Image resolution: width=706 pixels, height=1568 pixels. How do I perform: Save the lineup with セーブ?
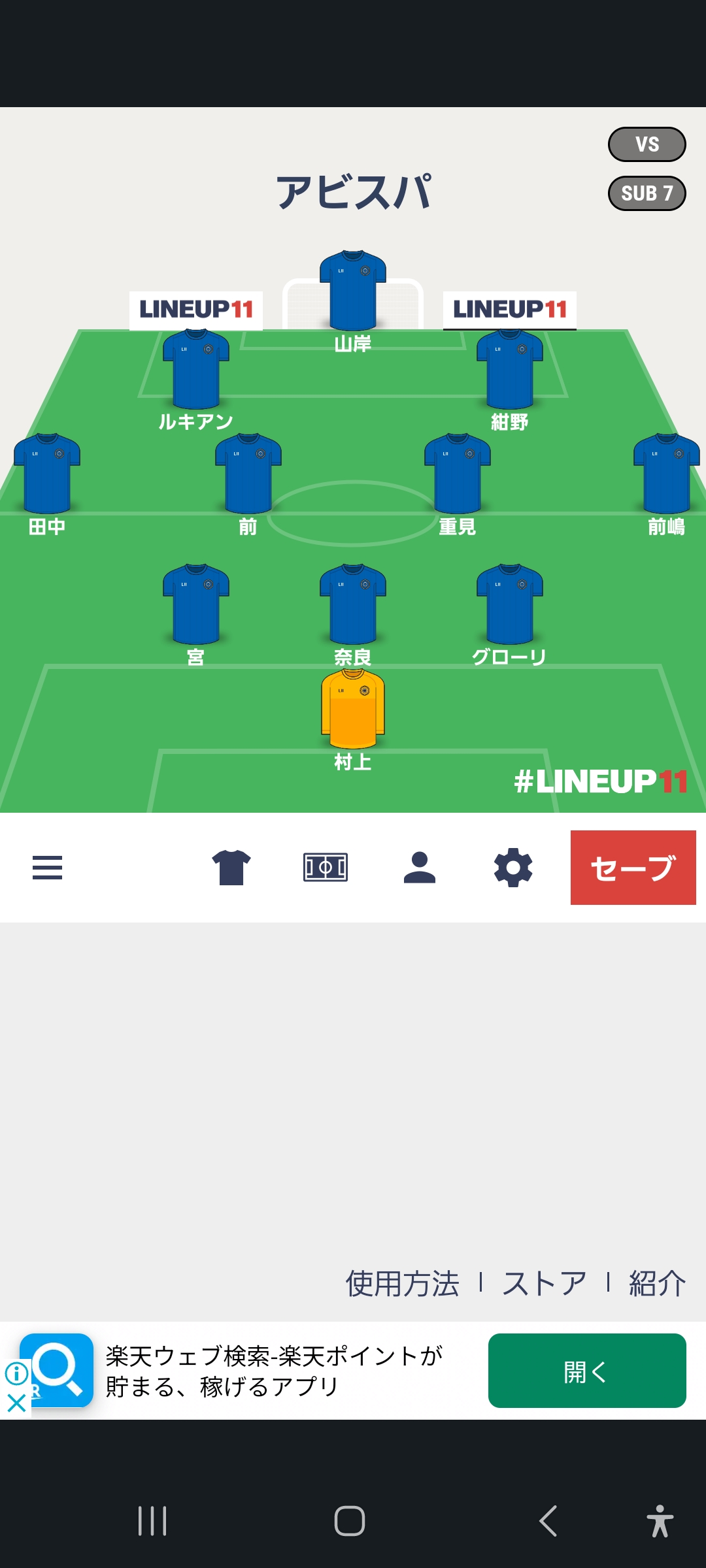633,868
